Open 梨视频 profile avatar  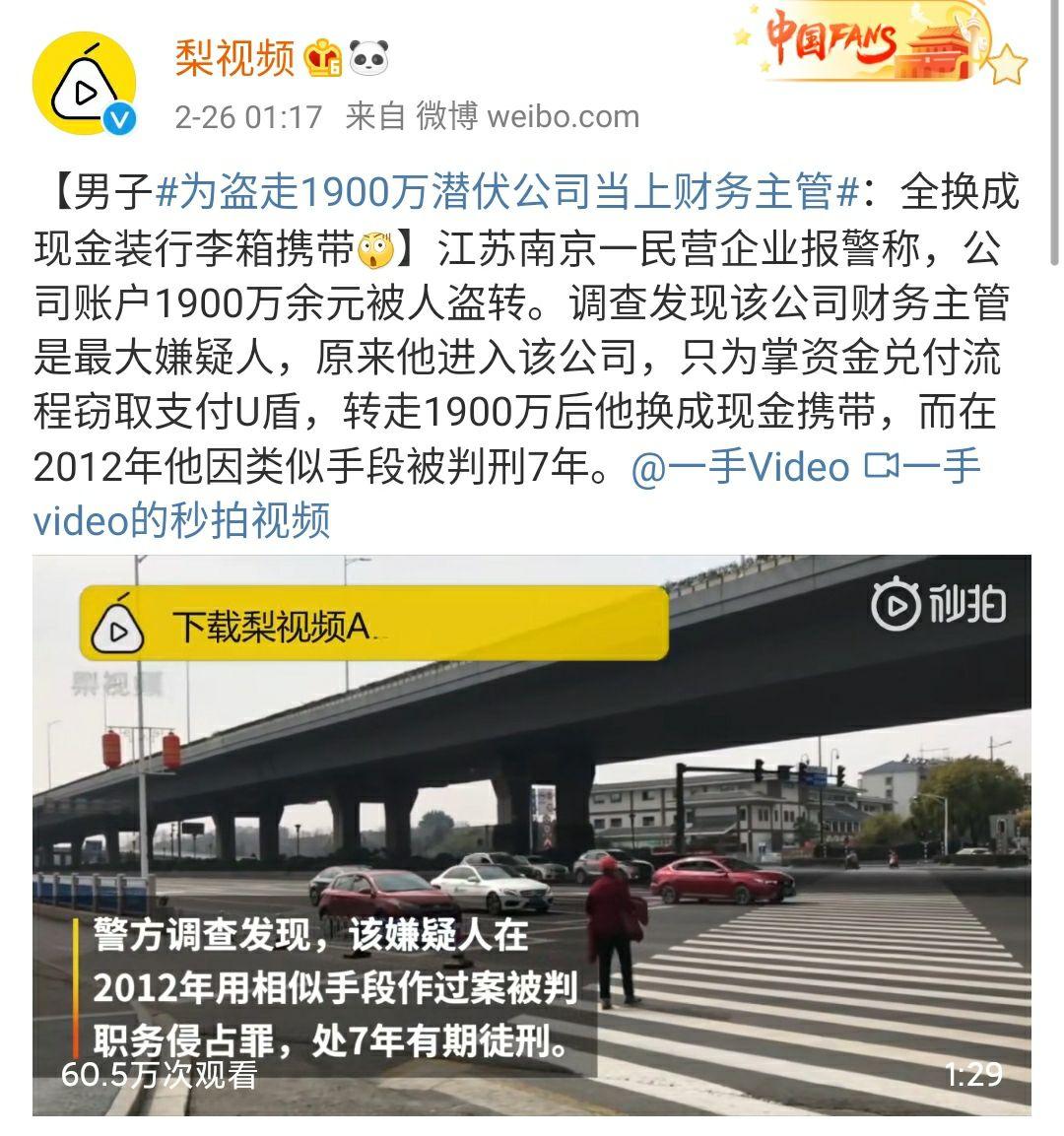pyautogui.click(x=84, y=84)
